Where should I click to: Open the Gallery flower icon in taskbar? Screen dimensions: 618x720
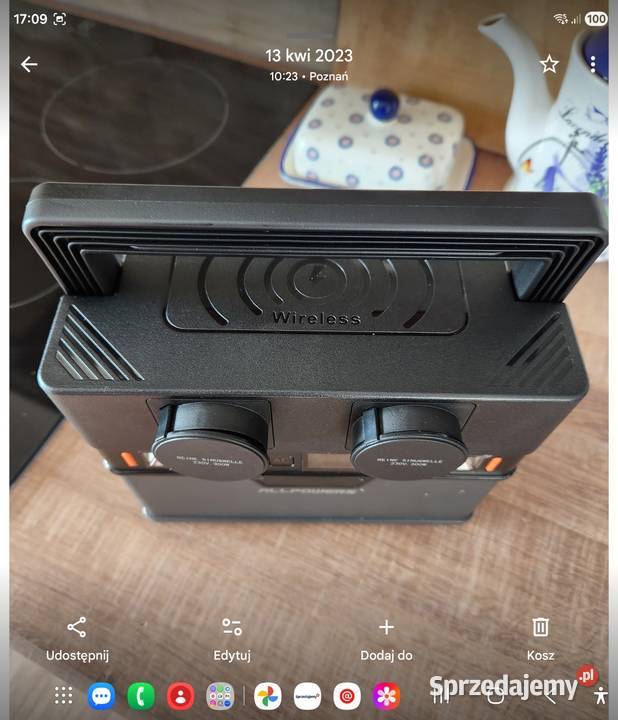386,695
